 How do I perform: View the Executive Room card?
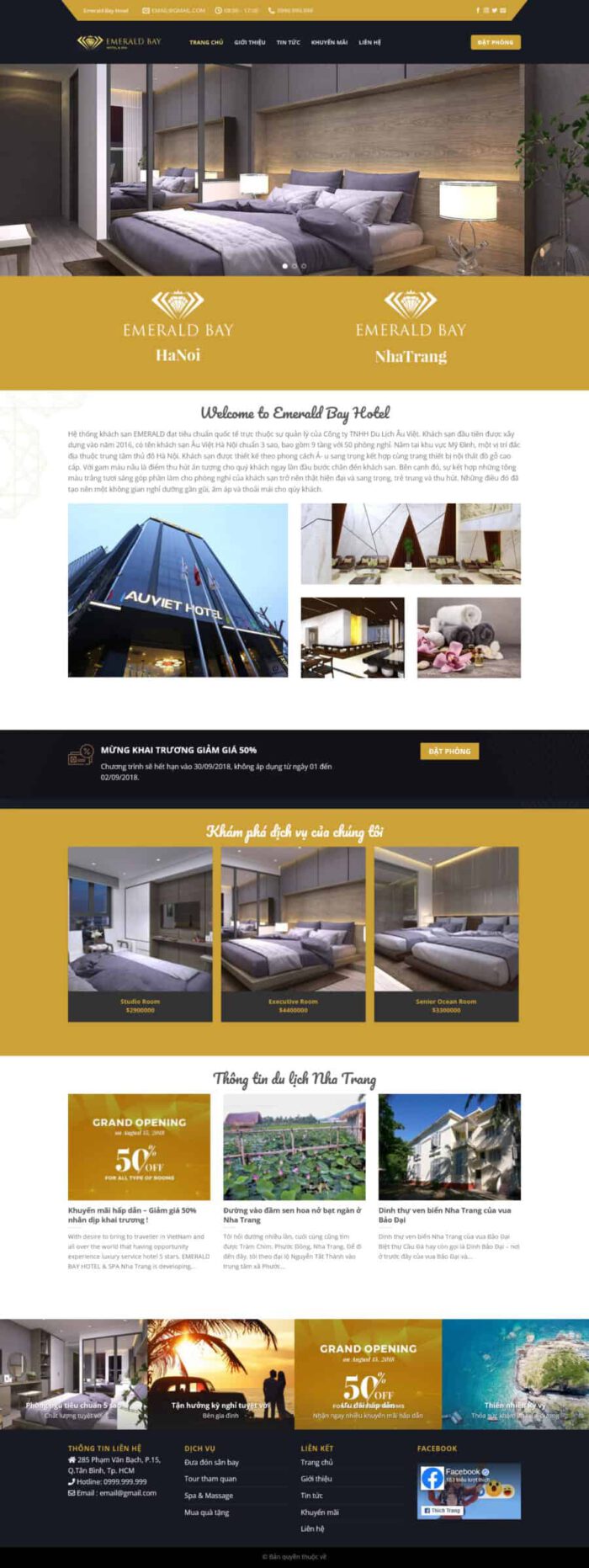tap(293, 934)
